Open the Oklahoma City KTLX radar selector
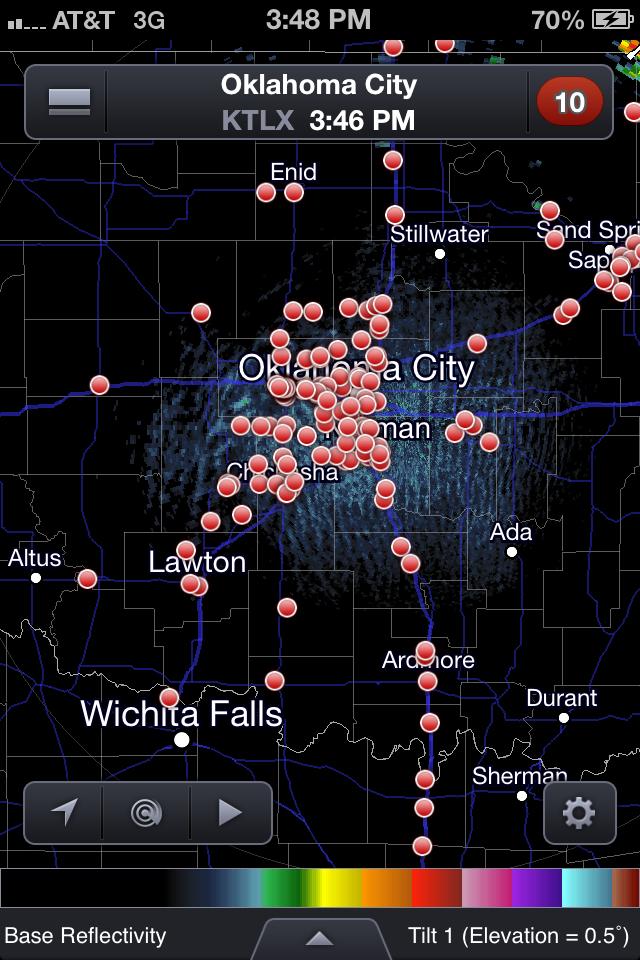Screen dimensions: 640x960 point(318,102)
